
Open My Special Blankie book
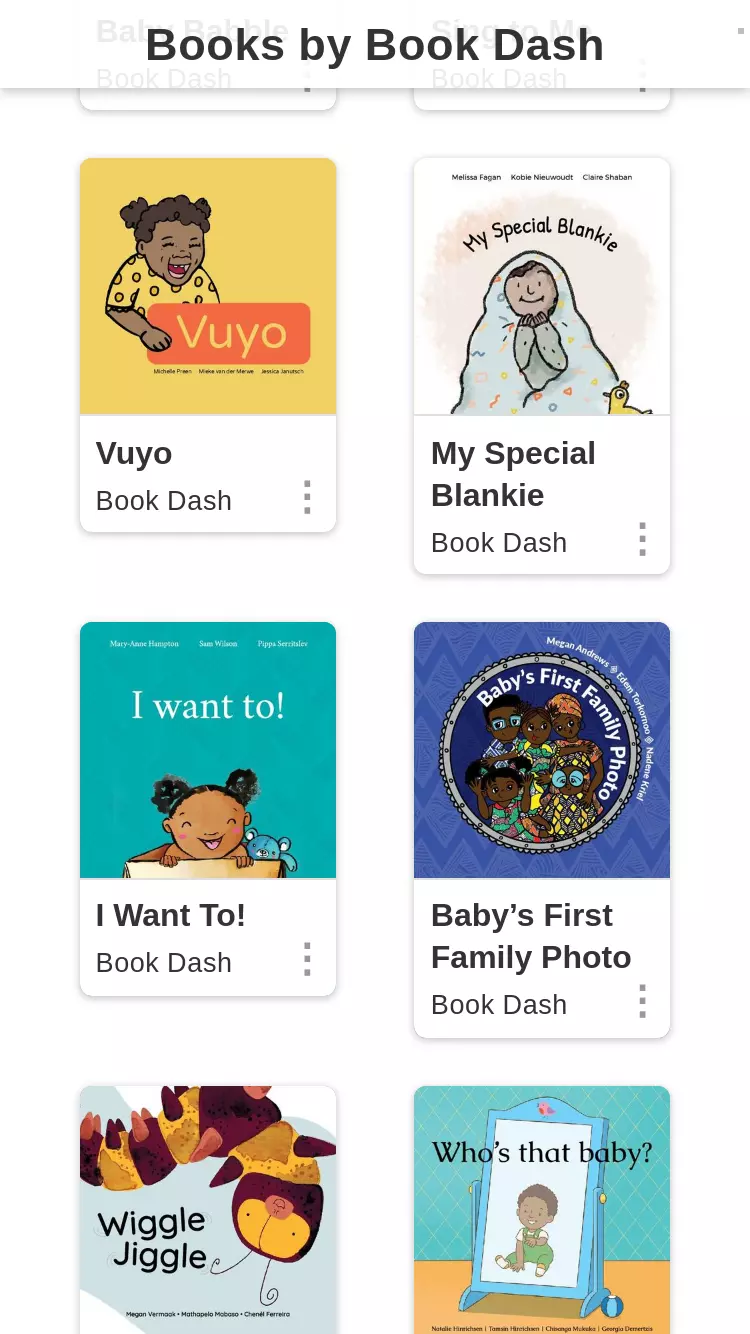pos(542,286)
